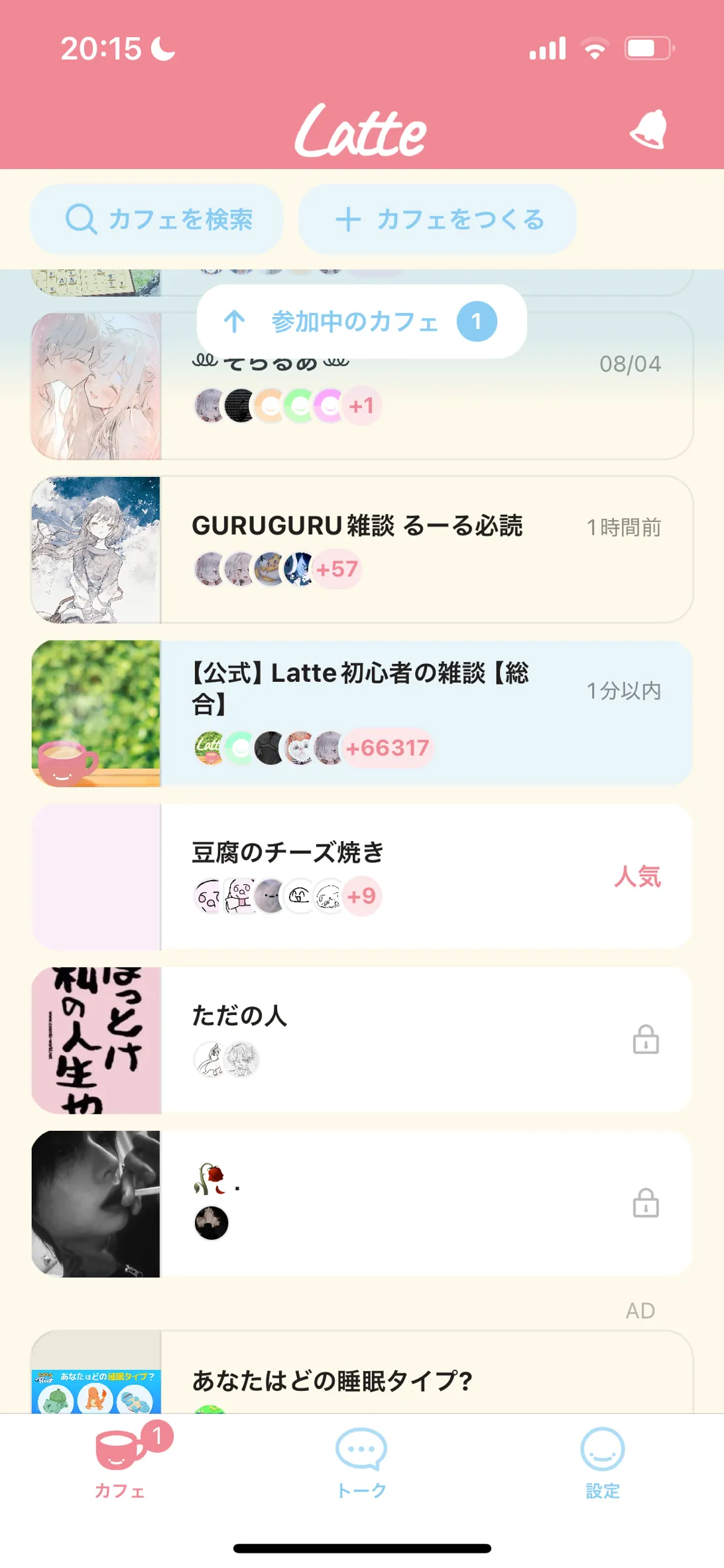The width and height of the screenshot is (724, 1568).
Task: Open GURUGURU雑談 るーる必読 cafe
Action: [362, 549]
